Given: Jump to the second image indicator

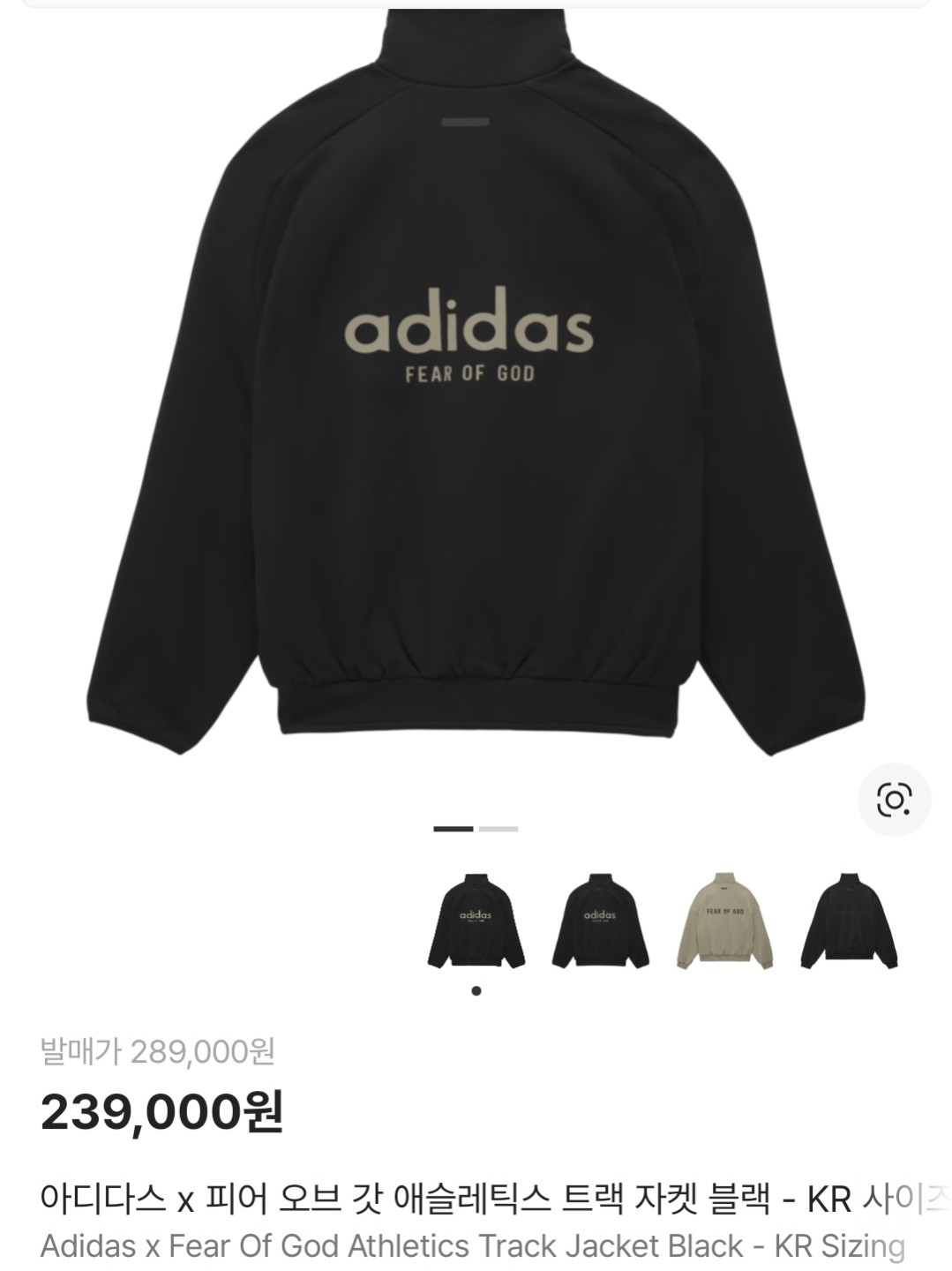Looking at the screenshot, I should click(498, 829).
